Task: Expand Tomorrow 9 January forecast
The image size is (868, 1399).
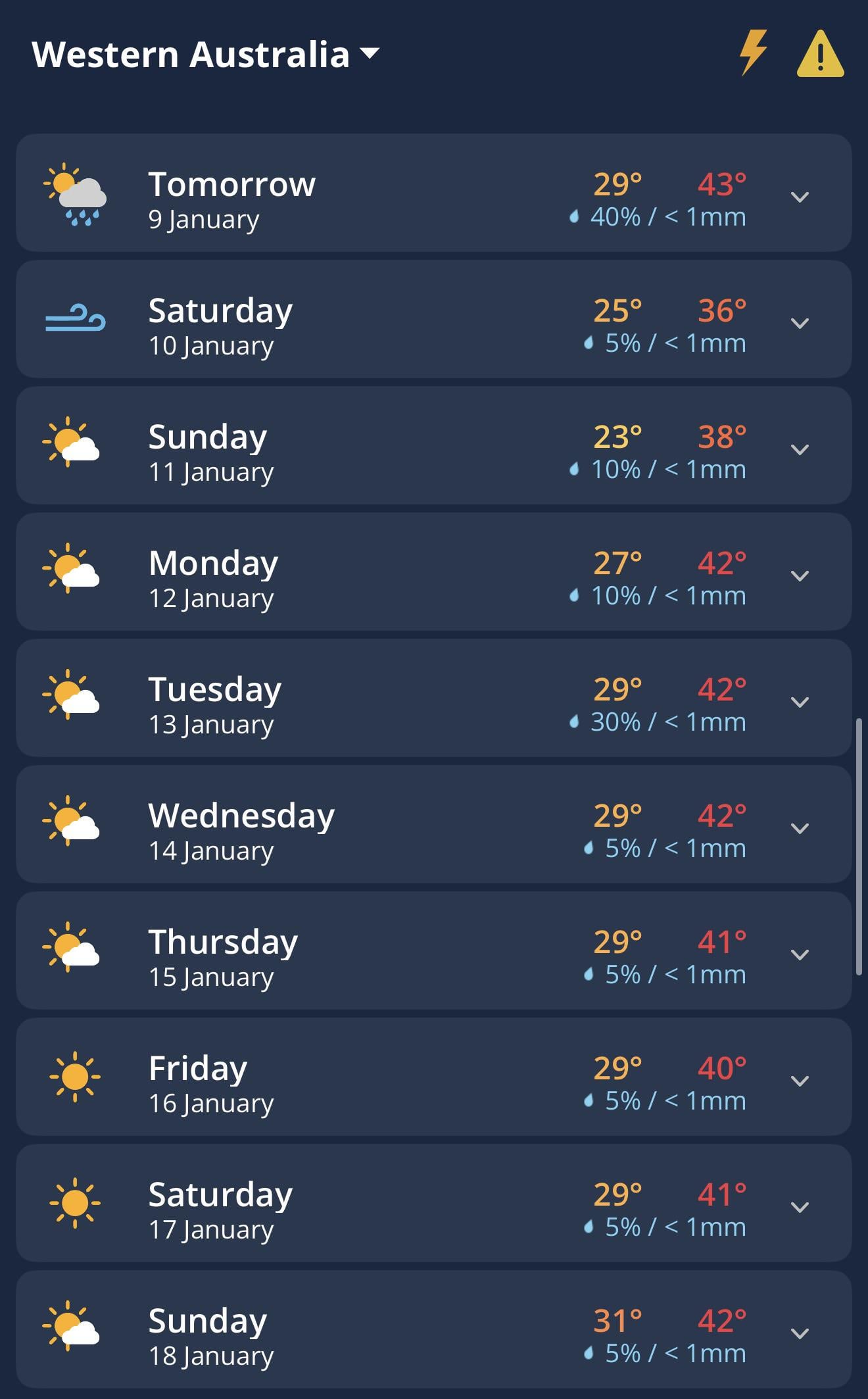Action: click(799, 197)
